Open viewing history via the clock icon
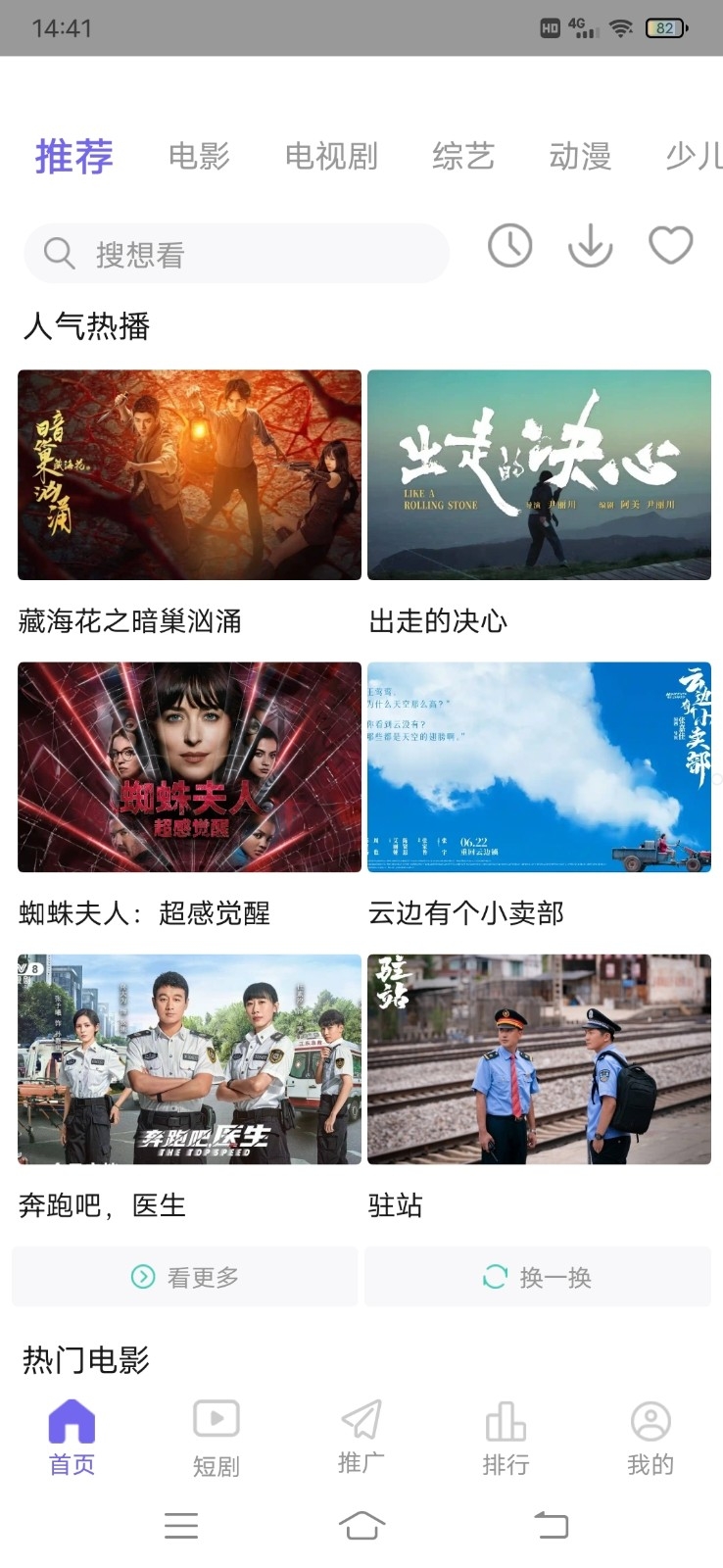This screenshot has height=1568, width=723. coord(508,246)
